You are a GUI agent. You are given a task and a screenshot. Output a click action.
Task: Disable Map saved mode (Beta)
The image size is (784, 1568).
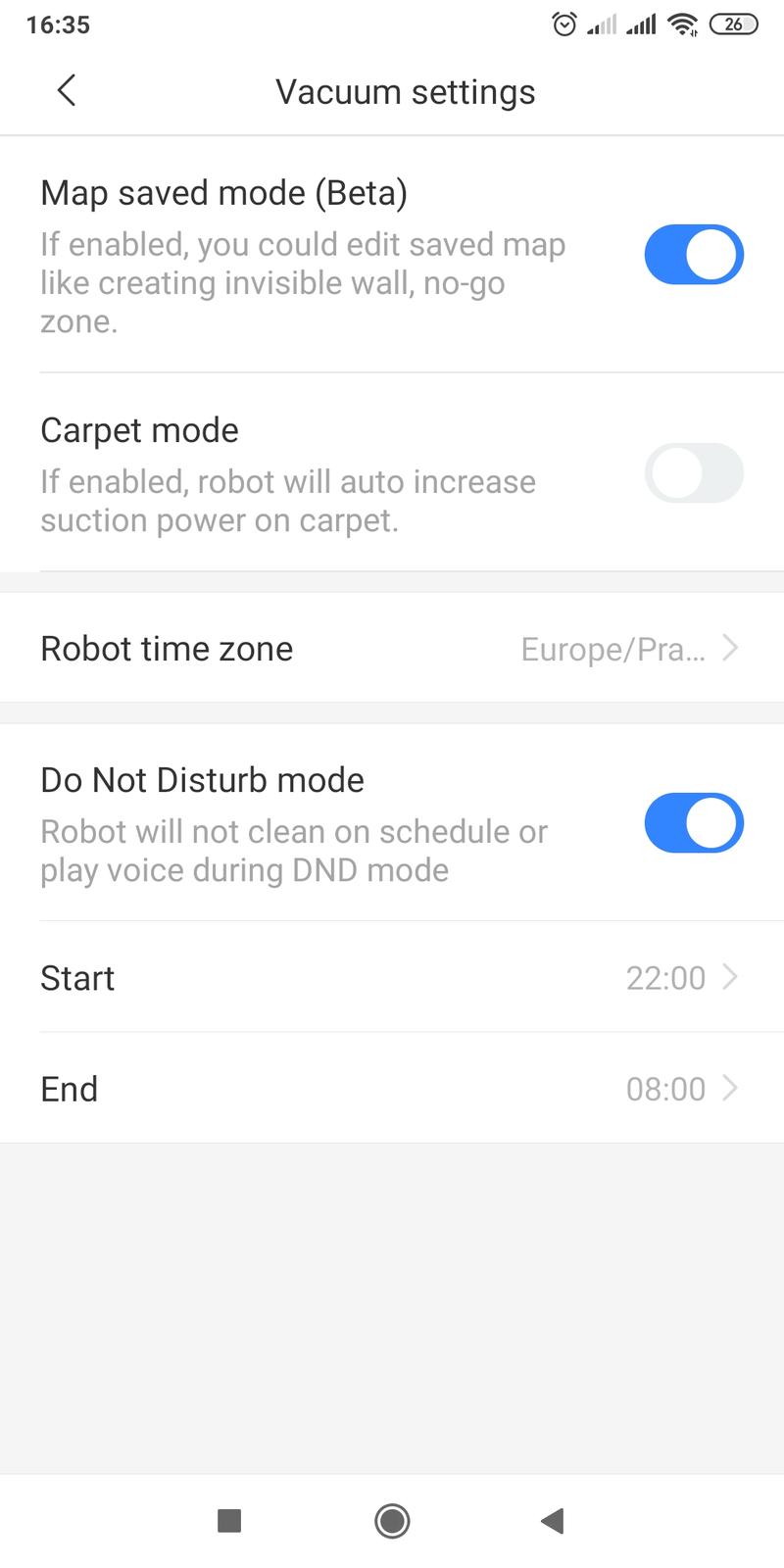coord(693,255)
